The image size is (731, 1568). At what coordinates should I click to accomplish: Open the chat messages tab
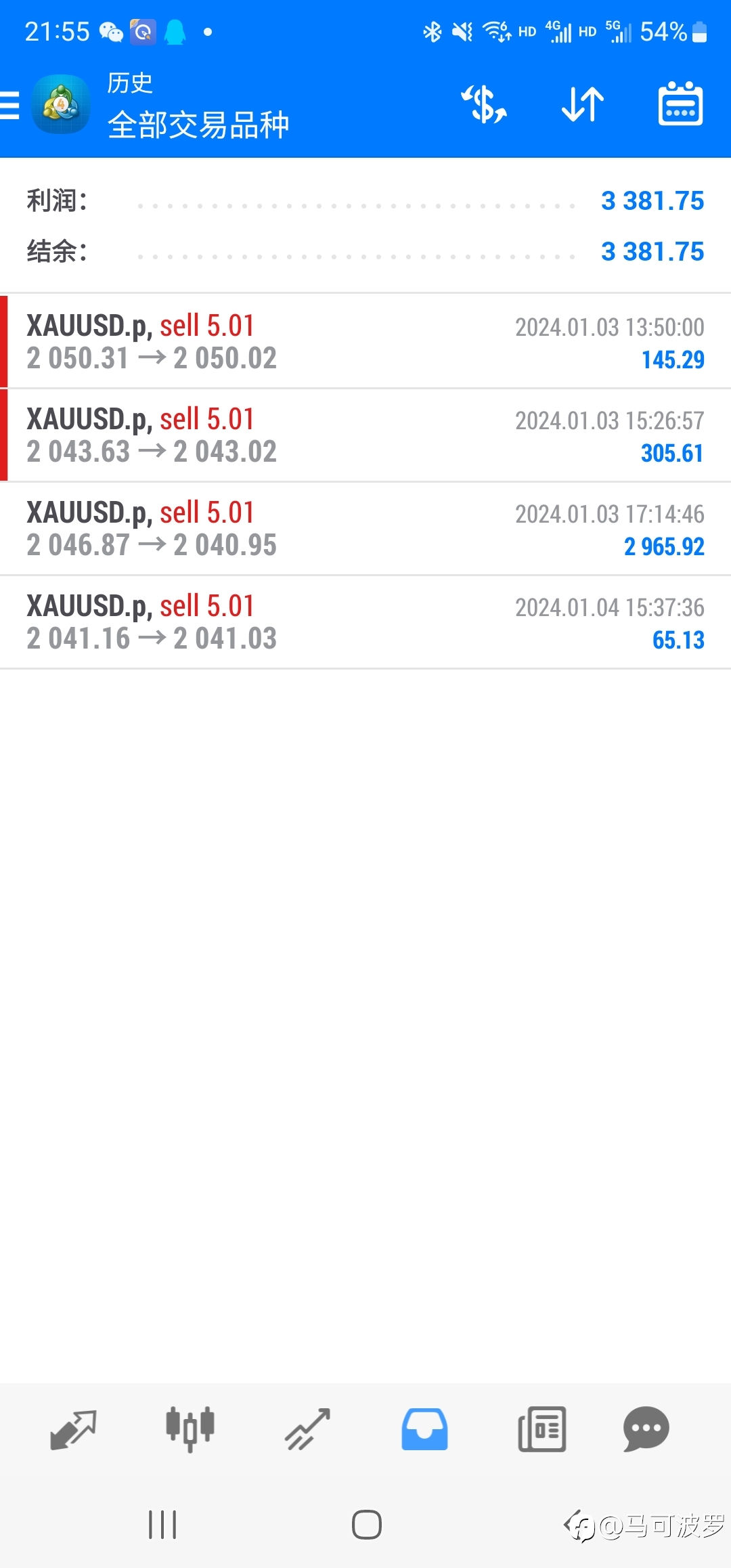coord(646,1429)
